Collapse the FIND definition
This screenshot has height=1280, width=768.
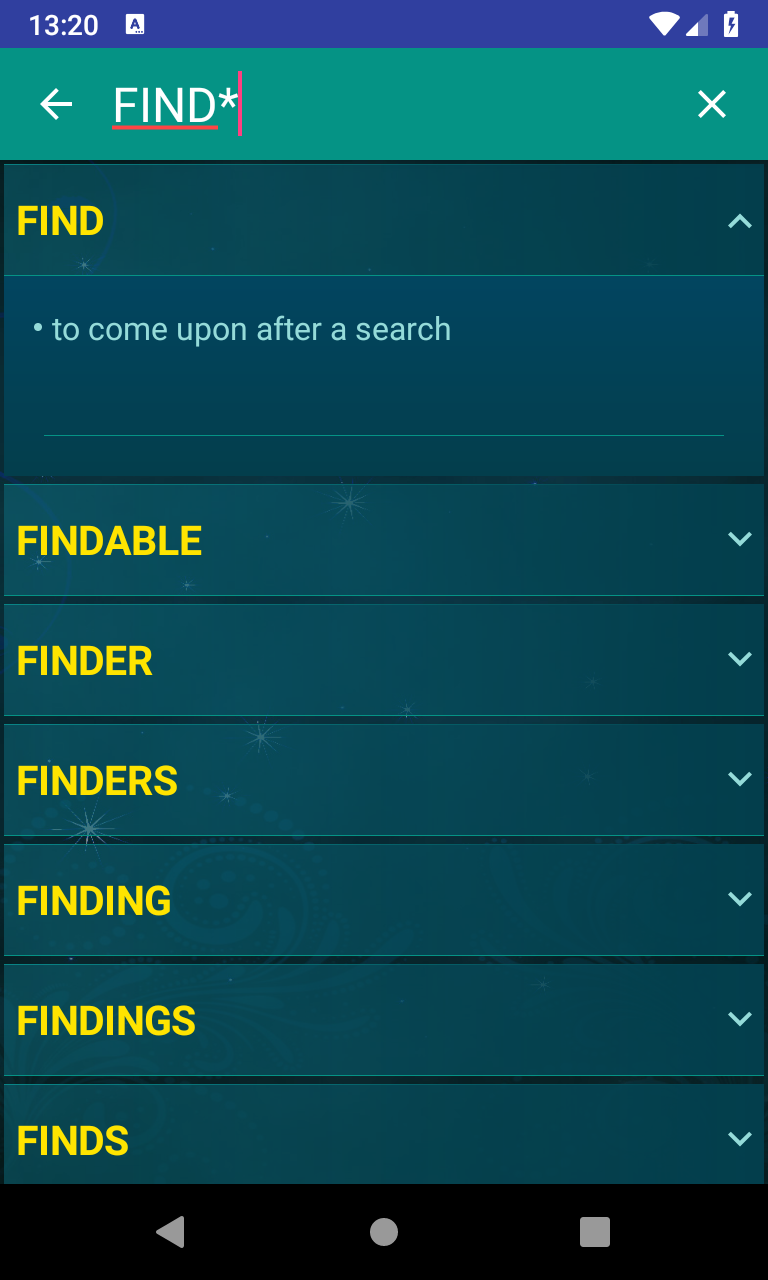[x=739, y=221]
